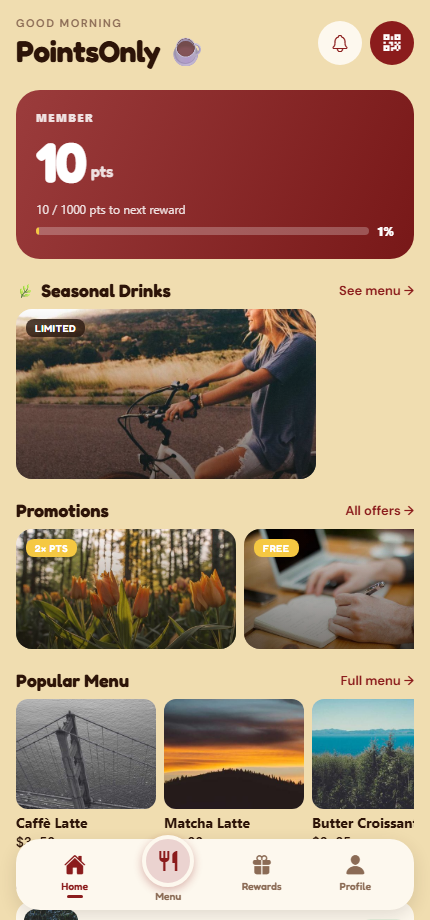430x920 pixels.
Task: View All offers in Promotions
Action: point(380,510)
